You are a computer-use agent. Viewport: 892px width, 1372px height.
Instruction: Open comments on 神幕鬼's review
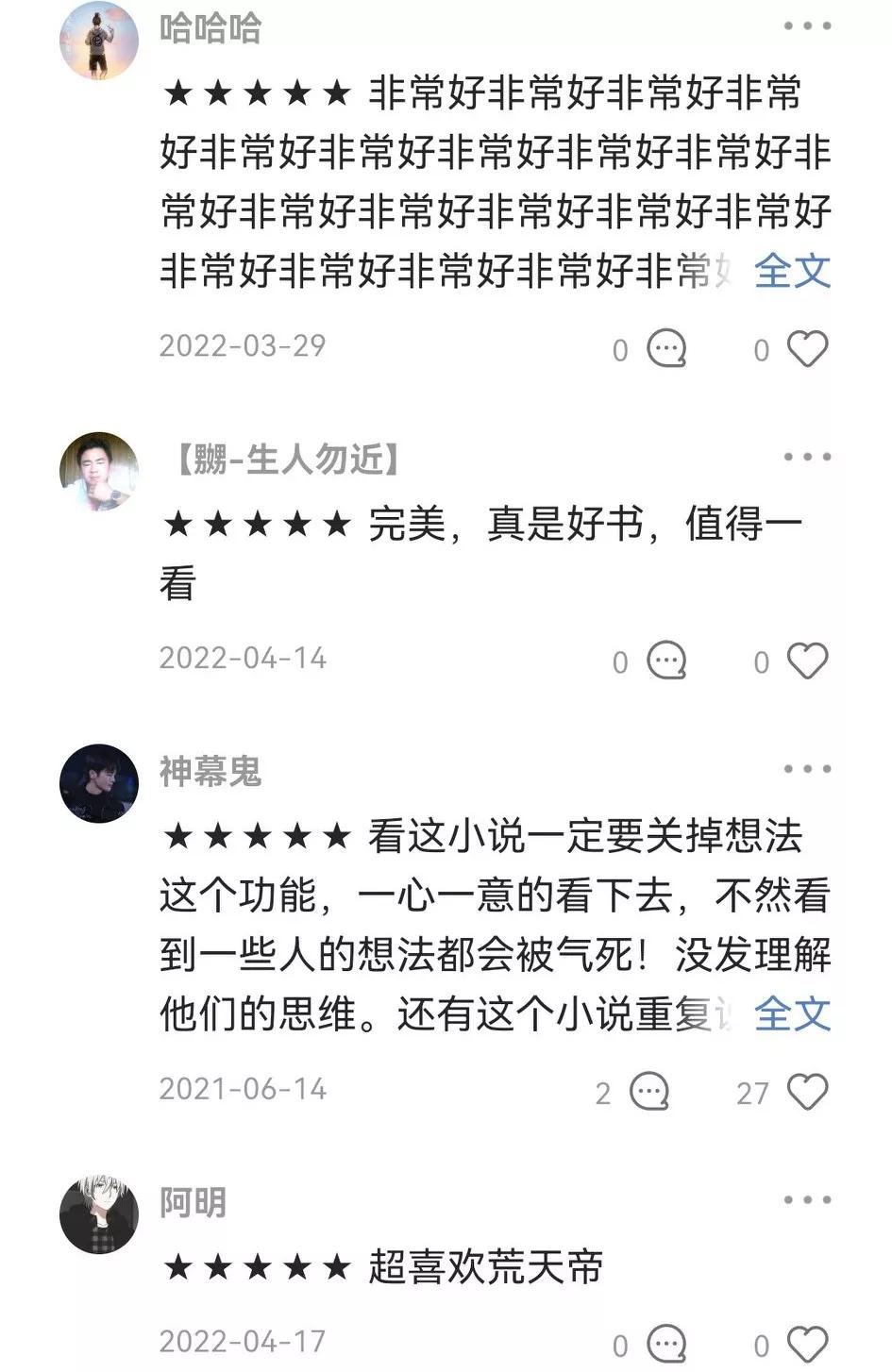pos(649,1093)
